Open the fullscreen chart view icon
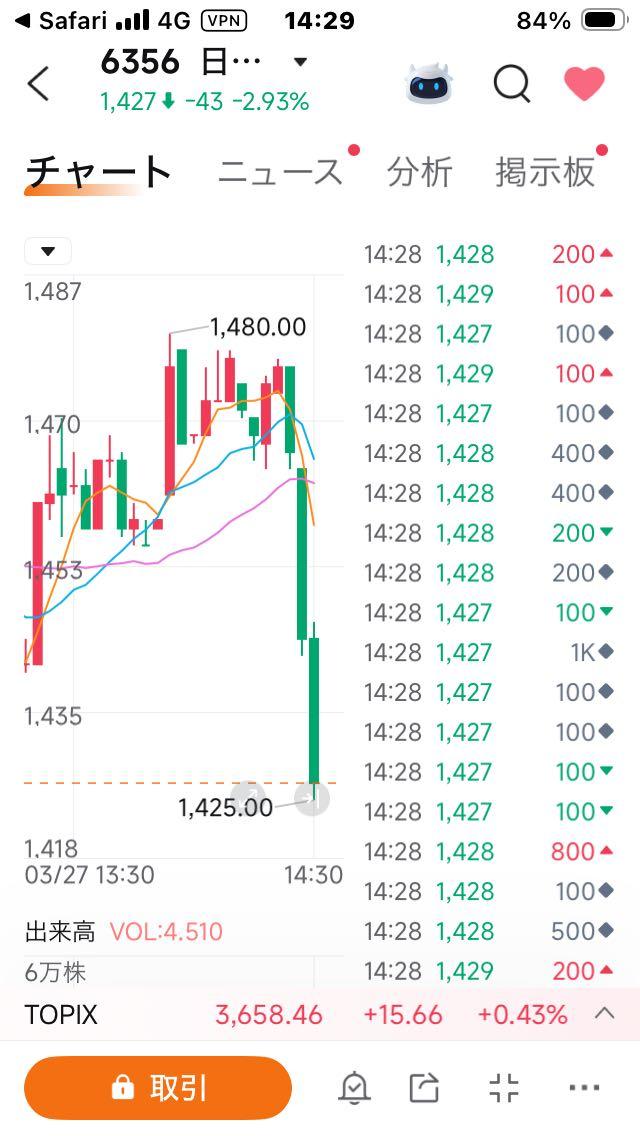Screen dimensions: 640x1136 [x=504, y=1088]
